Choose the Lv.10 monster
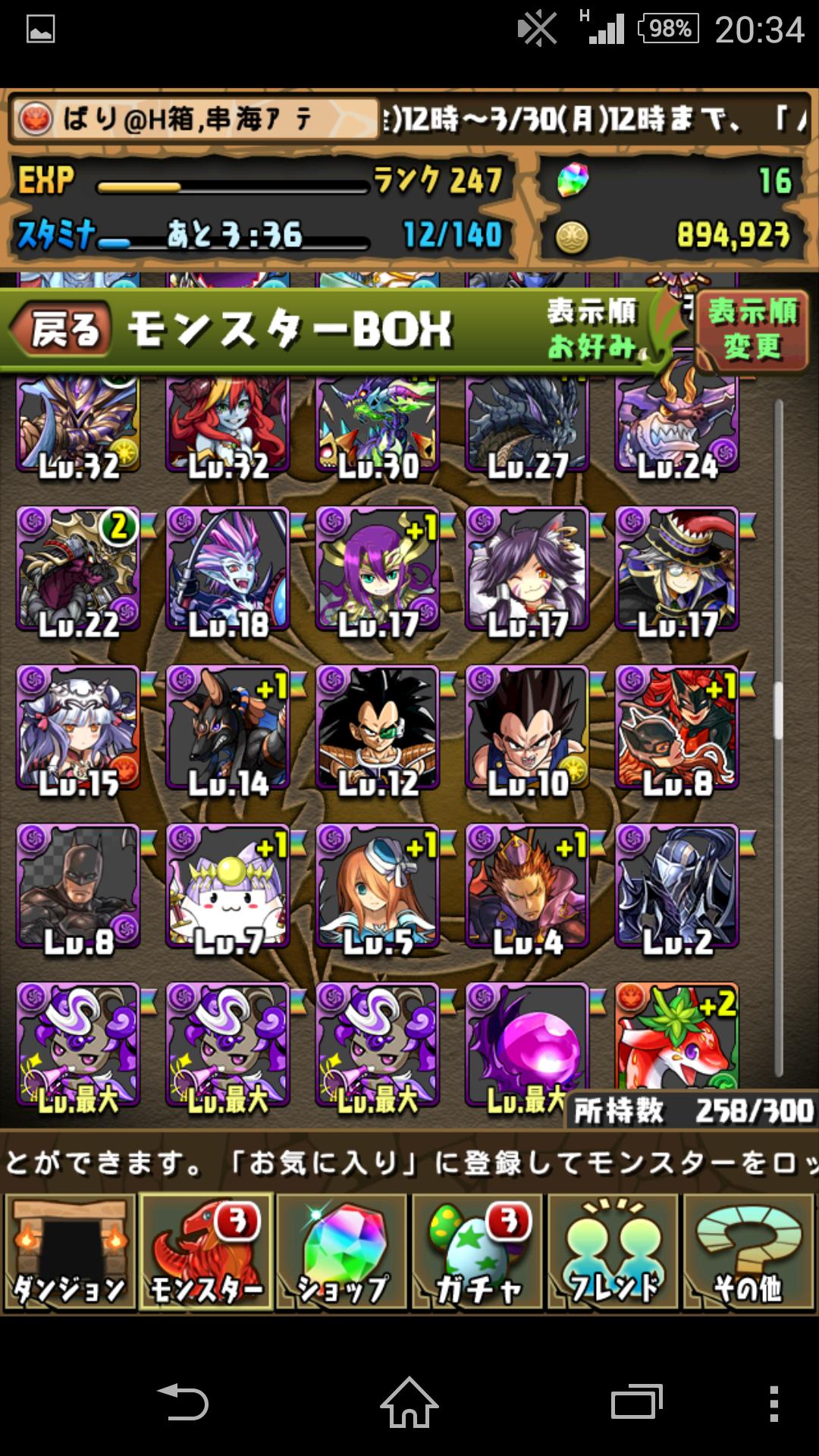Image resolution: width=819 pixels, height=1456 pixels. point(527,728)
